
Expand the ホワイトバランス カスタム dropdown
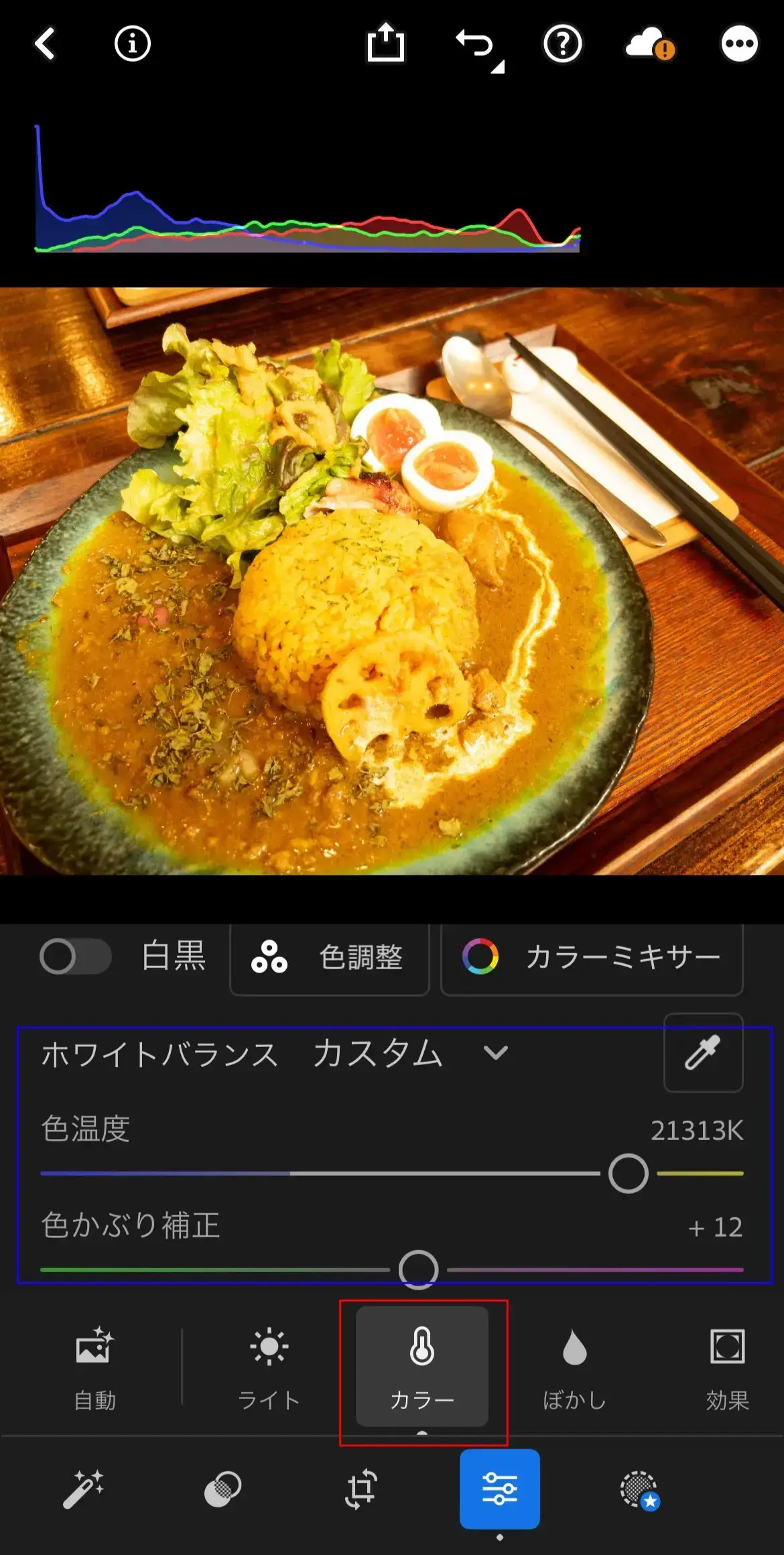point(495,1053)
